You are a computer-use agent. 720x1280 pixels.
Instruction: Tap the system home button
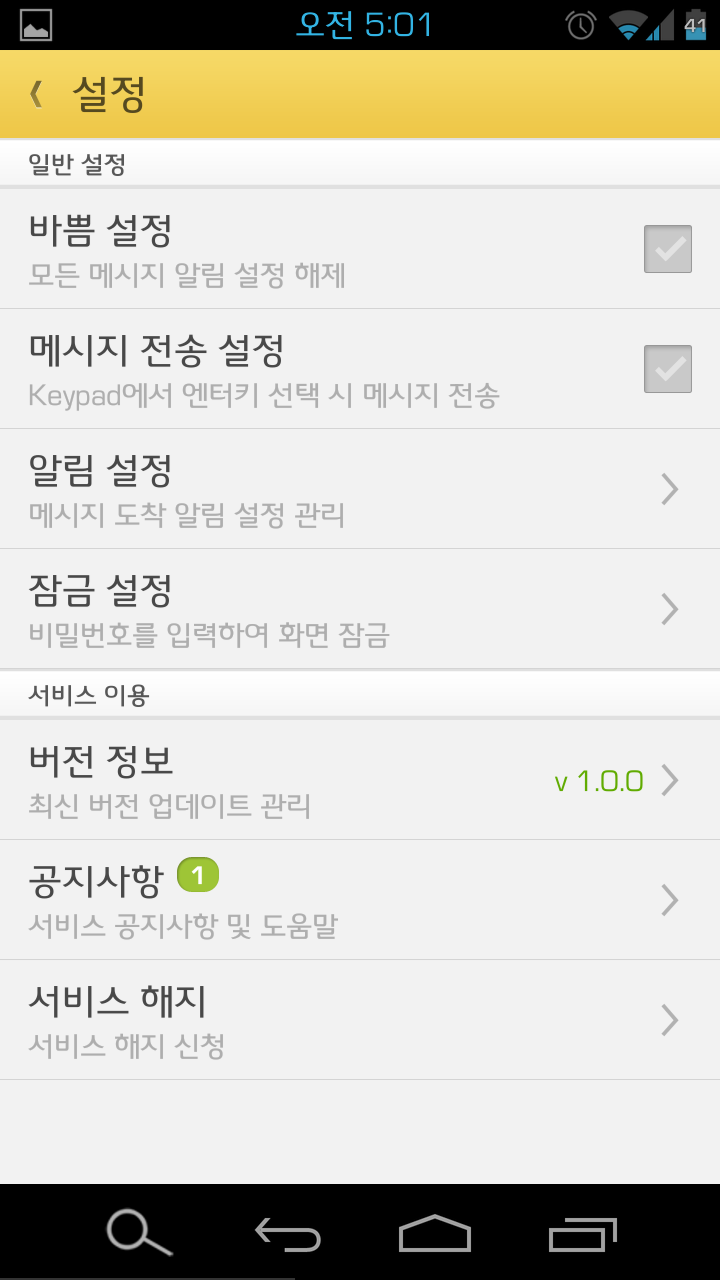click(435, 1233)
